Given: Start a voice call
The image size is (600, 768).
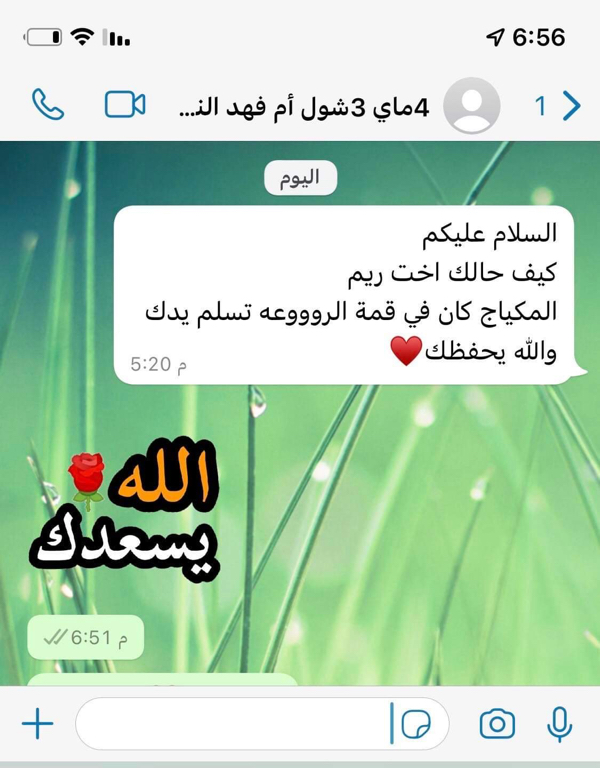Looking at the screenshot, I should pos(47,104).
